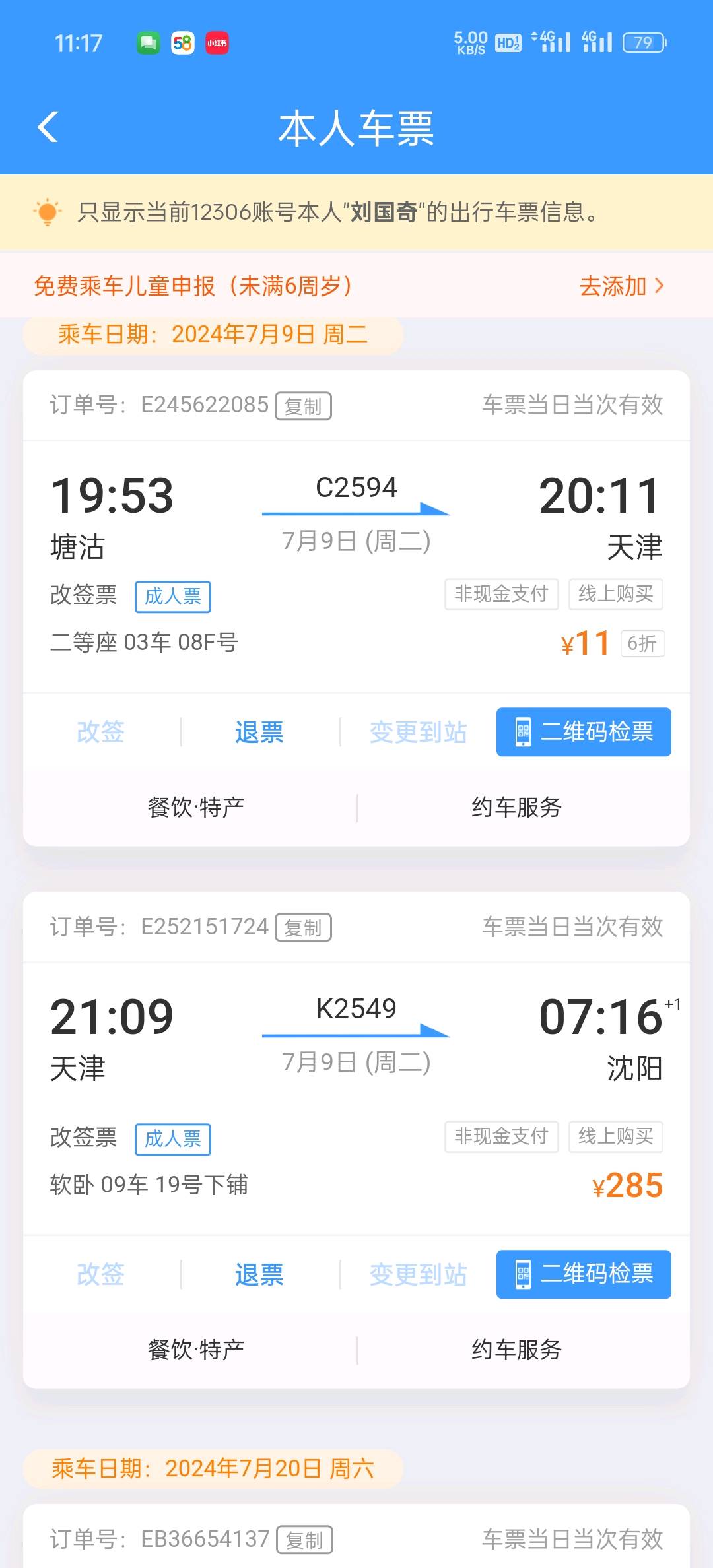
Task: Open 约车服务 under train K2549
Action: tap(516, 1350)
